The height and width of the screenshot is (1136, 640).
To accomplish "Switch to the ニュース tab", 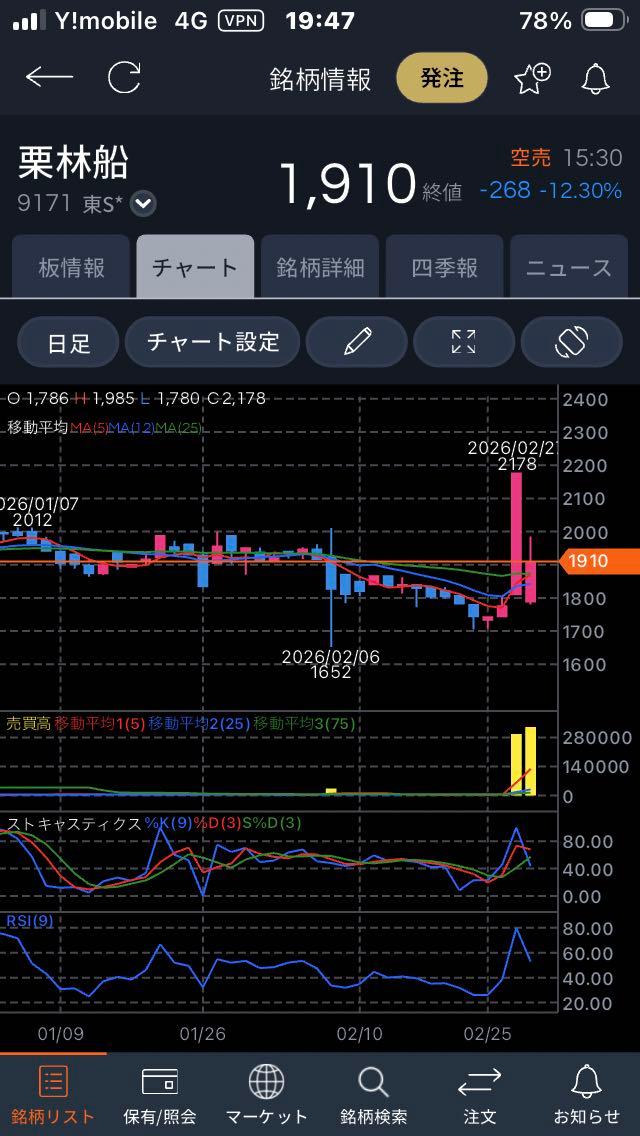I will (569, 267).
